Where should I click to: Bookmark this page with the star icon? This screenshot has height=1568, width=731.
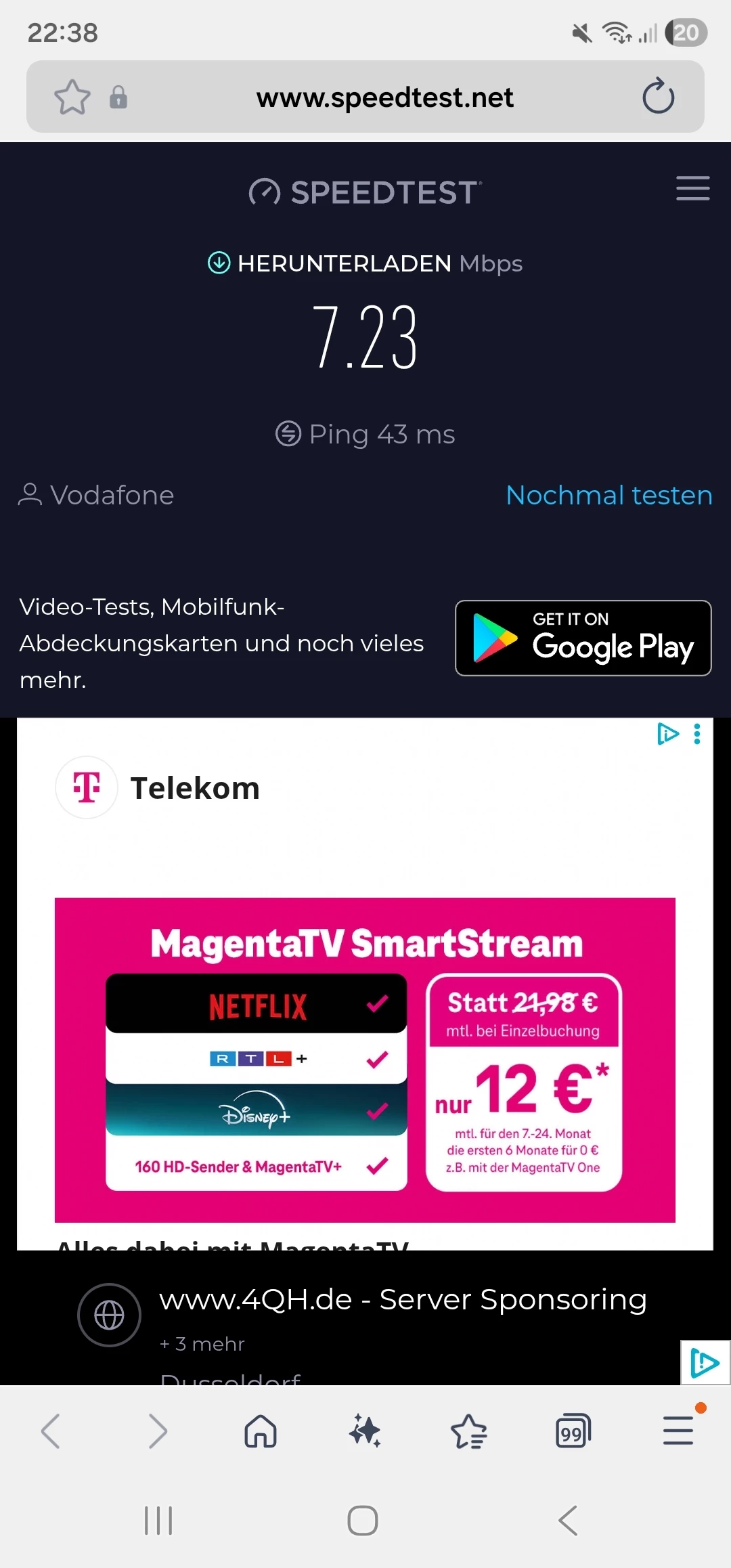(72, 97)
